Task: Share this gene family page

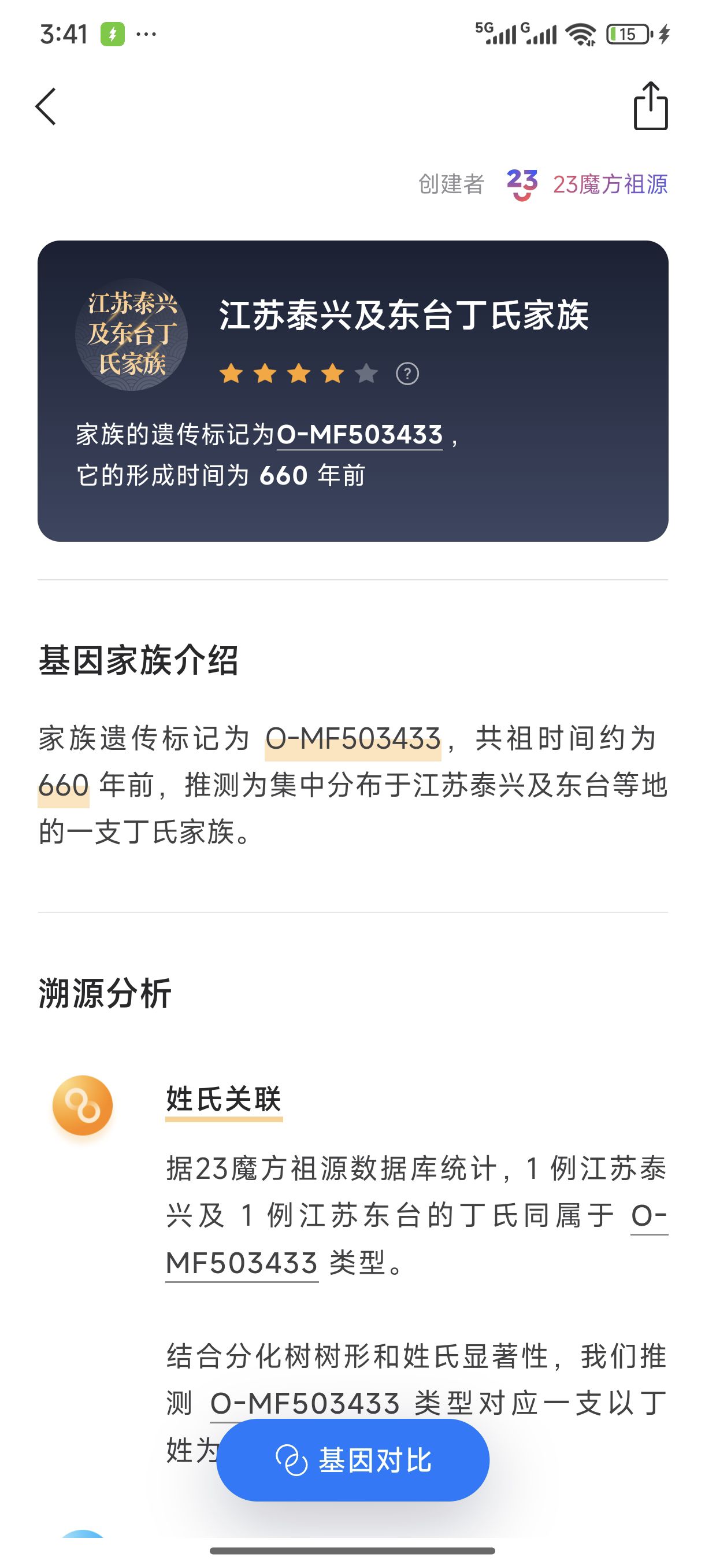Action: (x=650, y=106)
